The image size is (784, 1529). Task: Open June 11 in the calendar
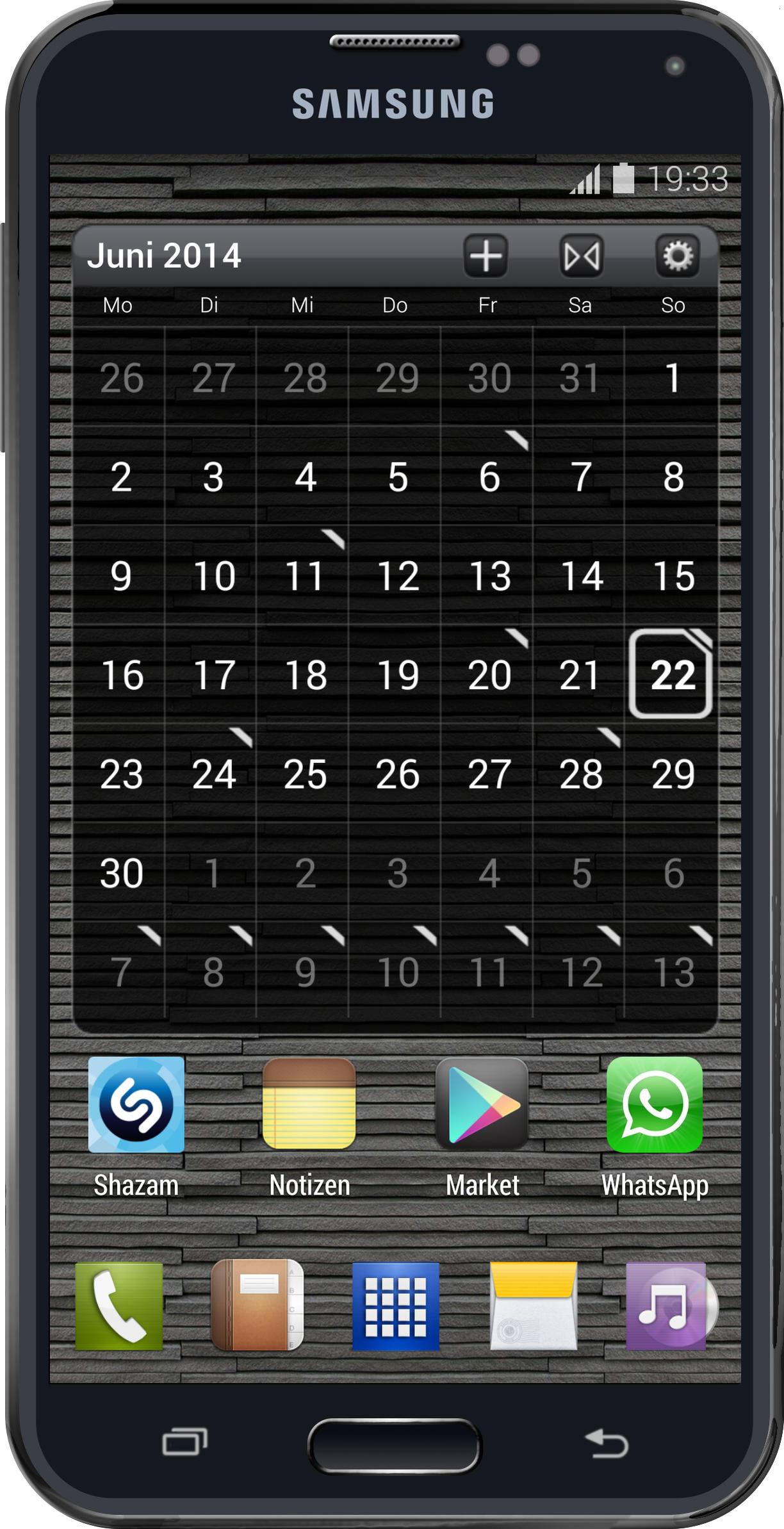click(x=305, y=576)
